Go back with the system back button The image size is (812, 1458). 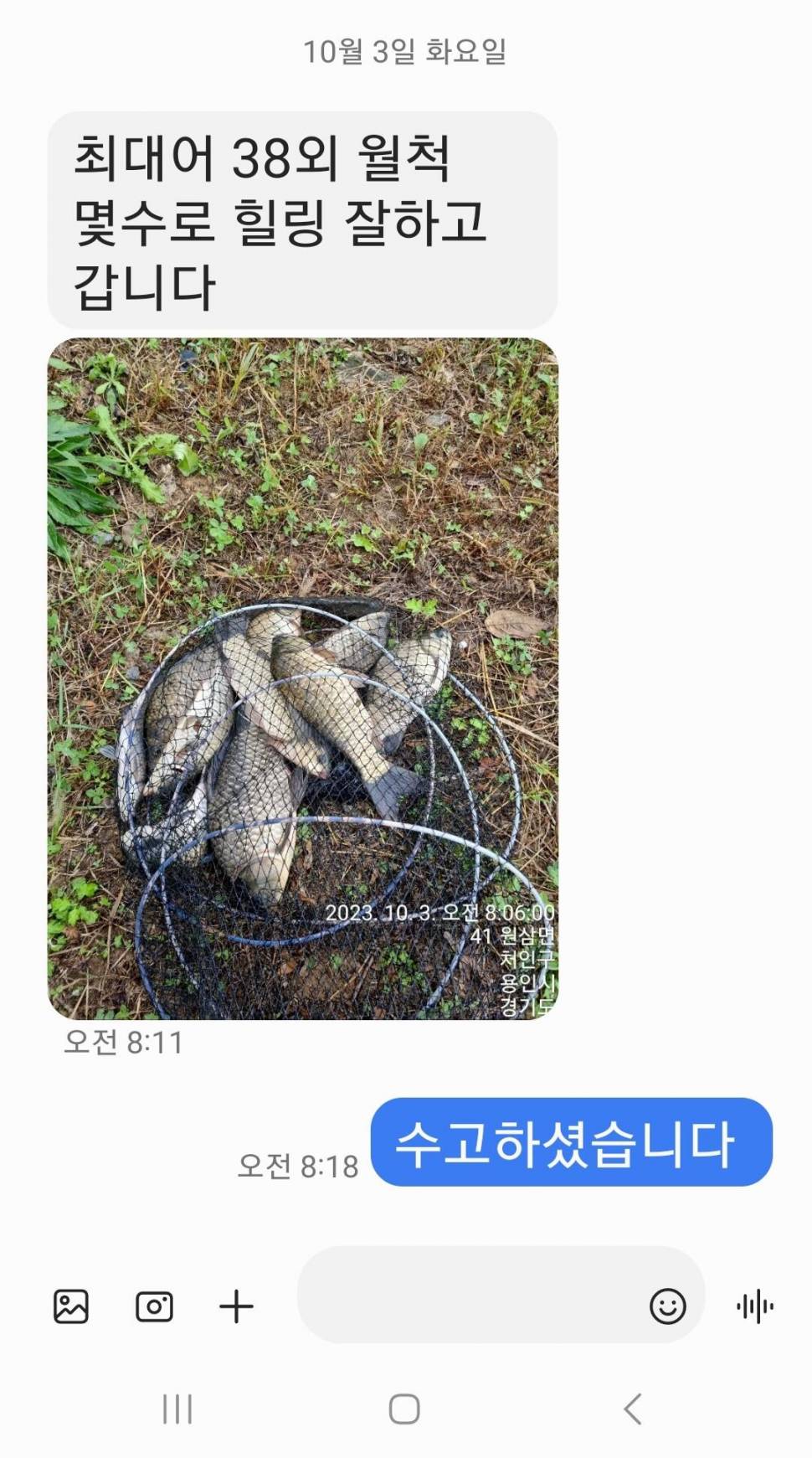coord(633,1409)
